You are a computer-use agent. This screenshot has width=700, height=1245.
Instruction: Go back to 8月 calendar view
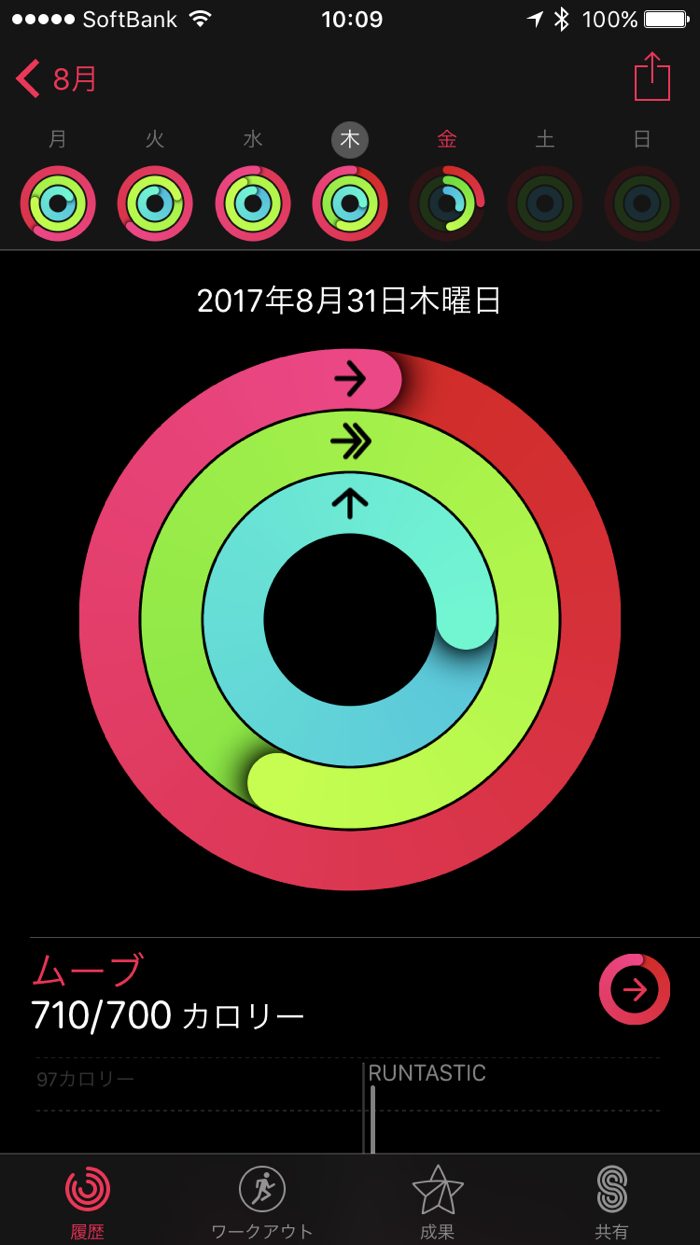point(57,78)
